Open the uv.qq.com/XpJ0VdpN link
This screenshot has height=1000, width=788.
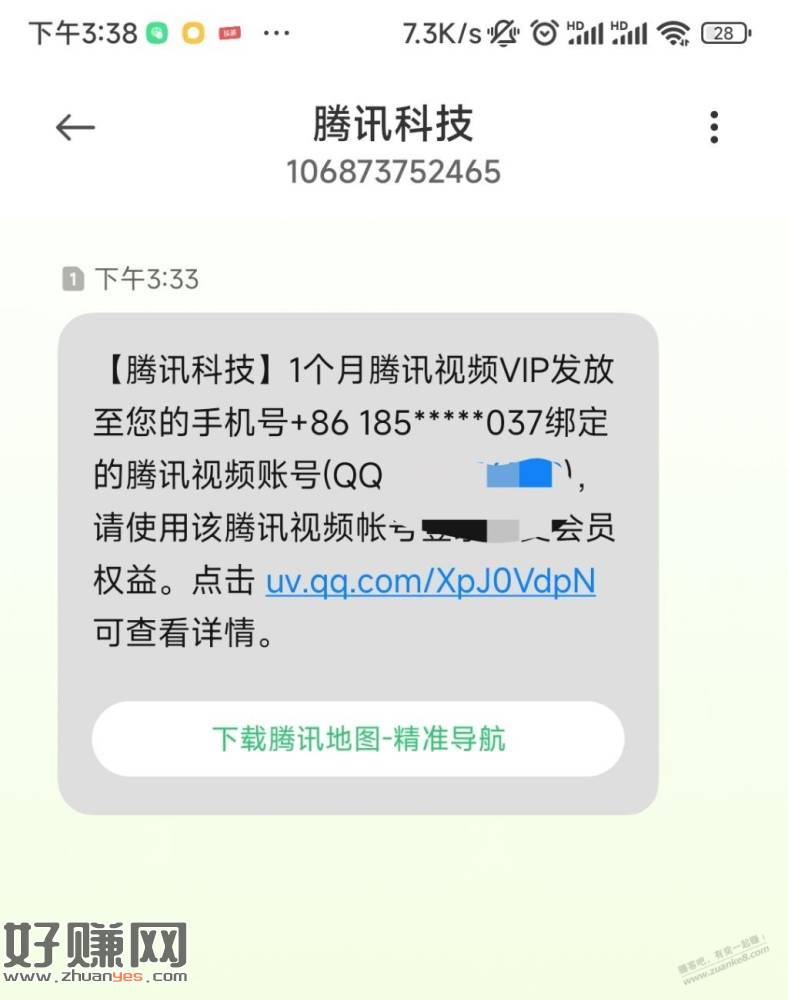pos(430,581)
